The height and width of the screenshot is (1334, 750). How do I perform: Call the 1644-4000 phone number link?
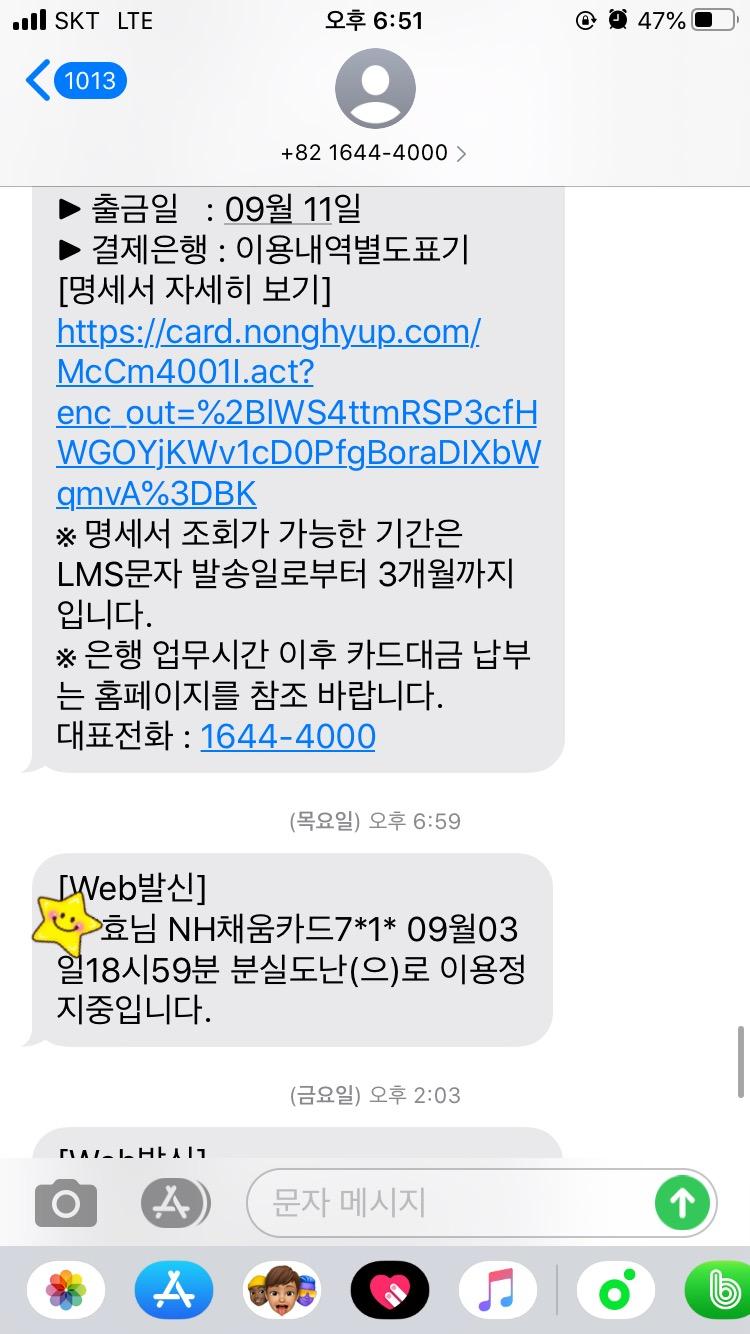(x=287, y=736)
